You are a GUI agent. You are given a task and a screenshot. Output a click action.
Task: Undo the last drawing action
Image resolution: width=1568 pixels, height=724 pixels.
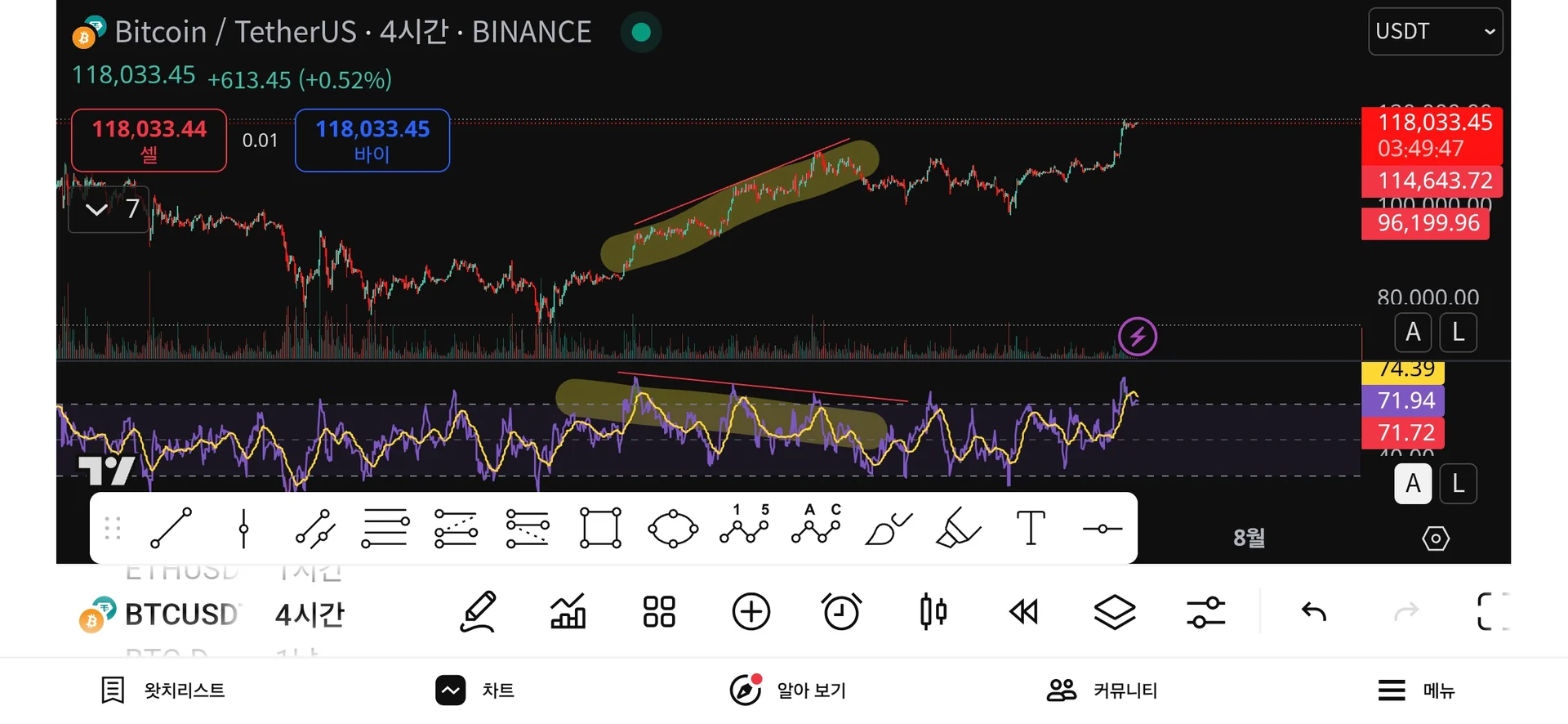(1313, 611)
